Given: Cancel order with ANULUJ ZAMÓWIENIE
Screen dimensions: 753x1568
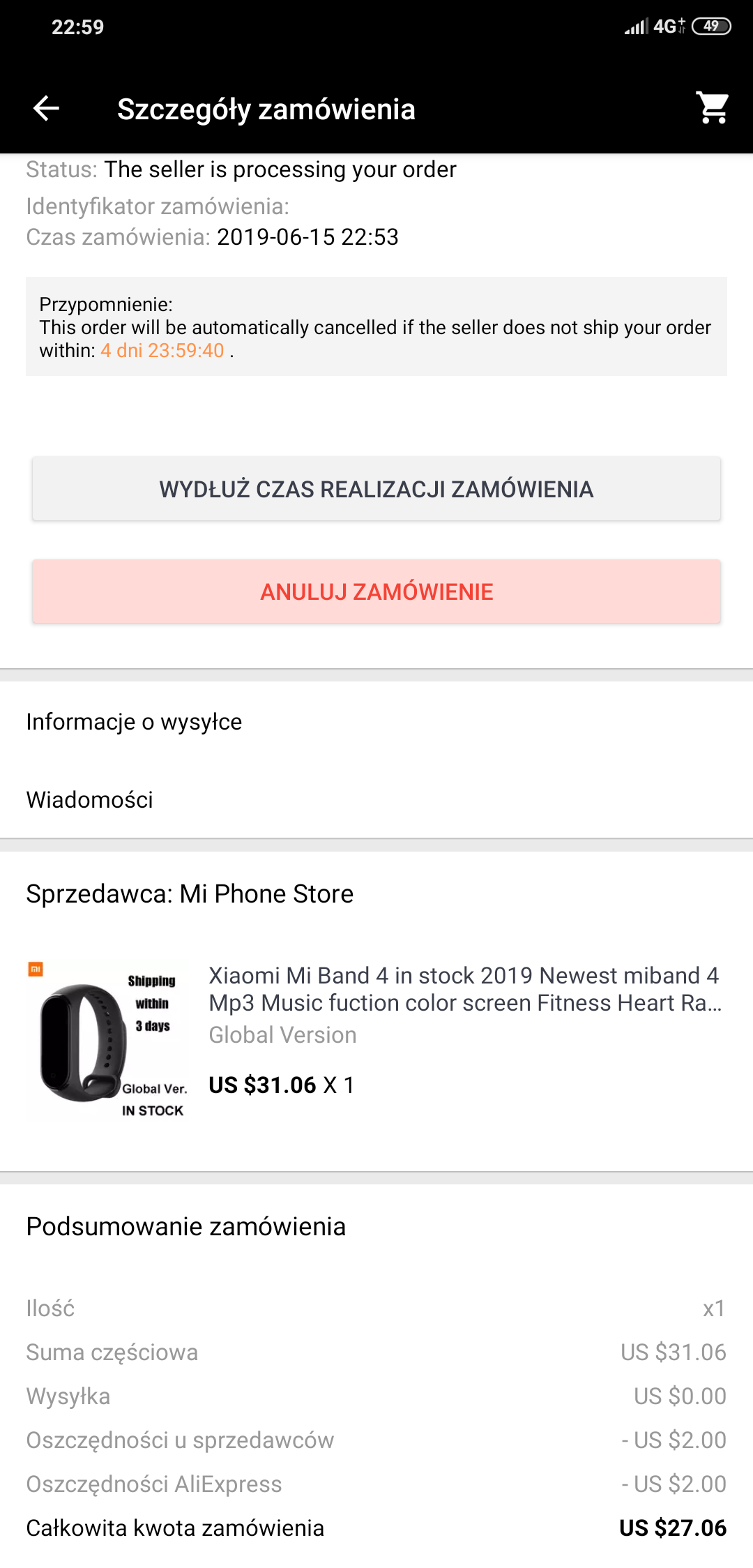Looking at the screenshot, I should pyautogui.click(x=376, y=591).
